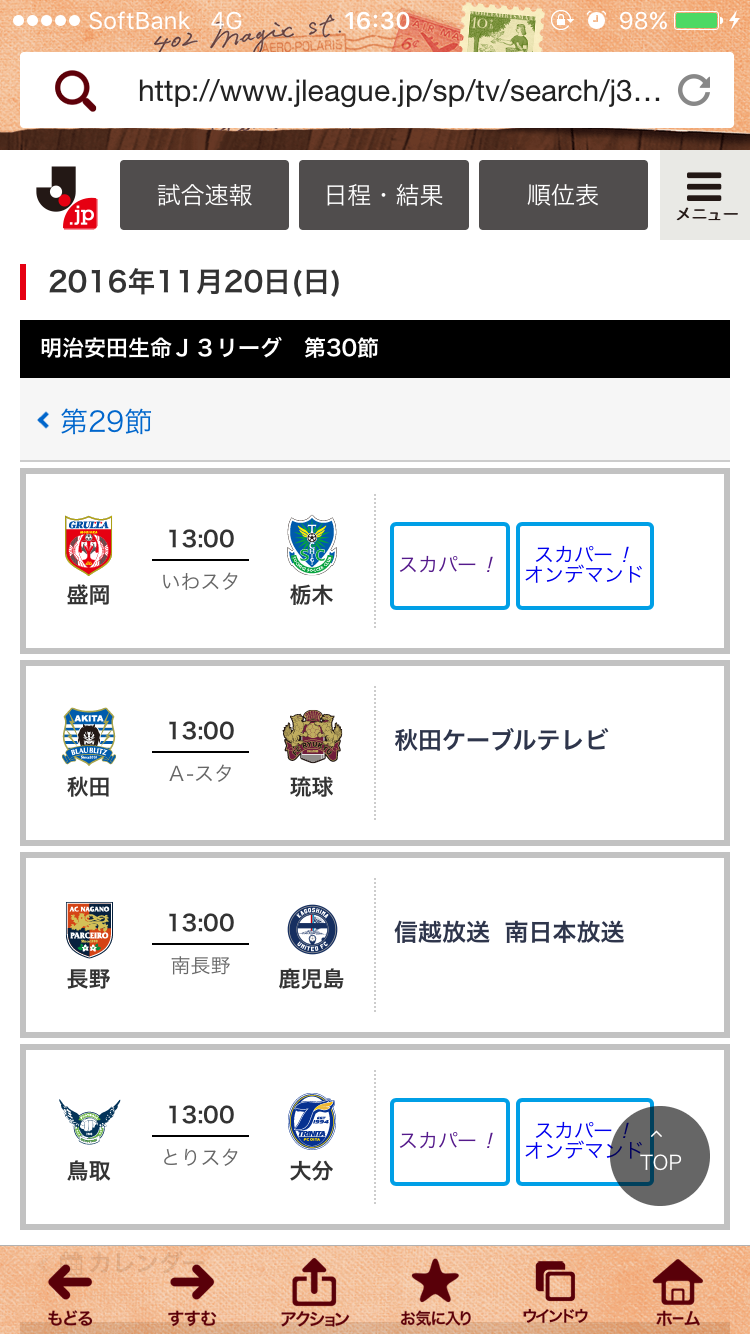The image size is (750, 1334).
Task: Open the 順位表 standings page
Action: pos(563,195)
